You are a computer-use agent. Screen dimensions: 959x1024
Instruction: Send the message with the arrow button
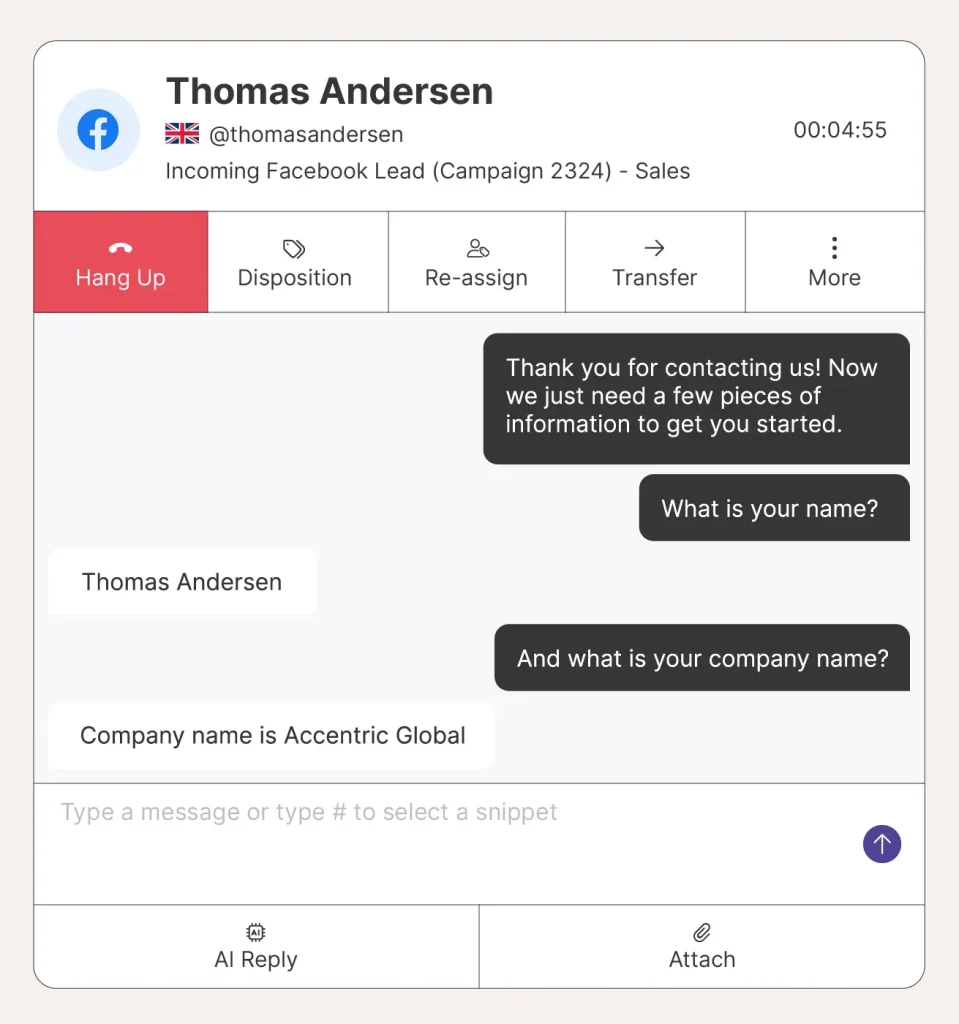[881, 844]
